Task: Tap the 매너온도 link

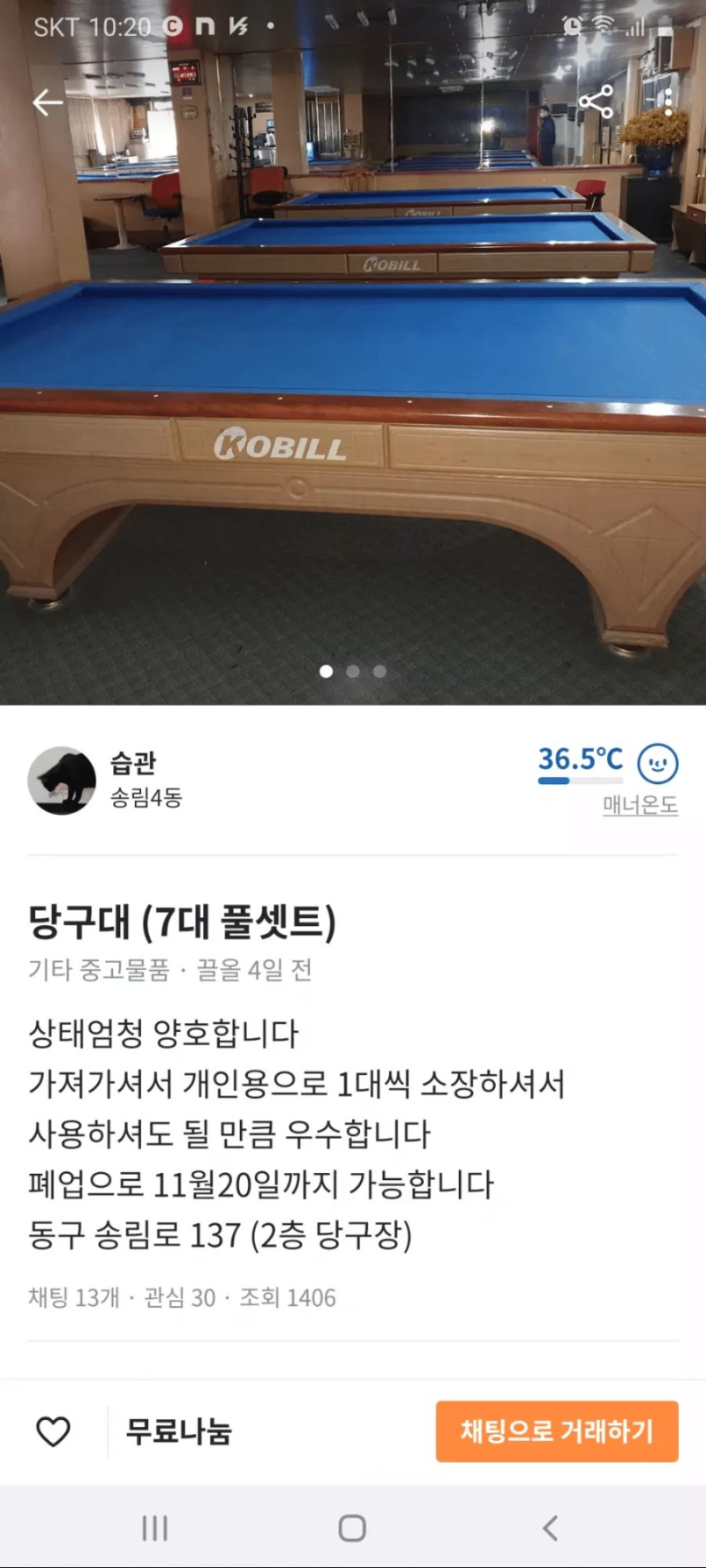Action: coord(640,804)
